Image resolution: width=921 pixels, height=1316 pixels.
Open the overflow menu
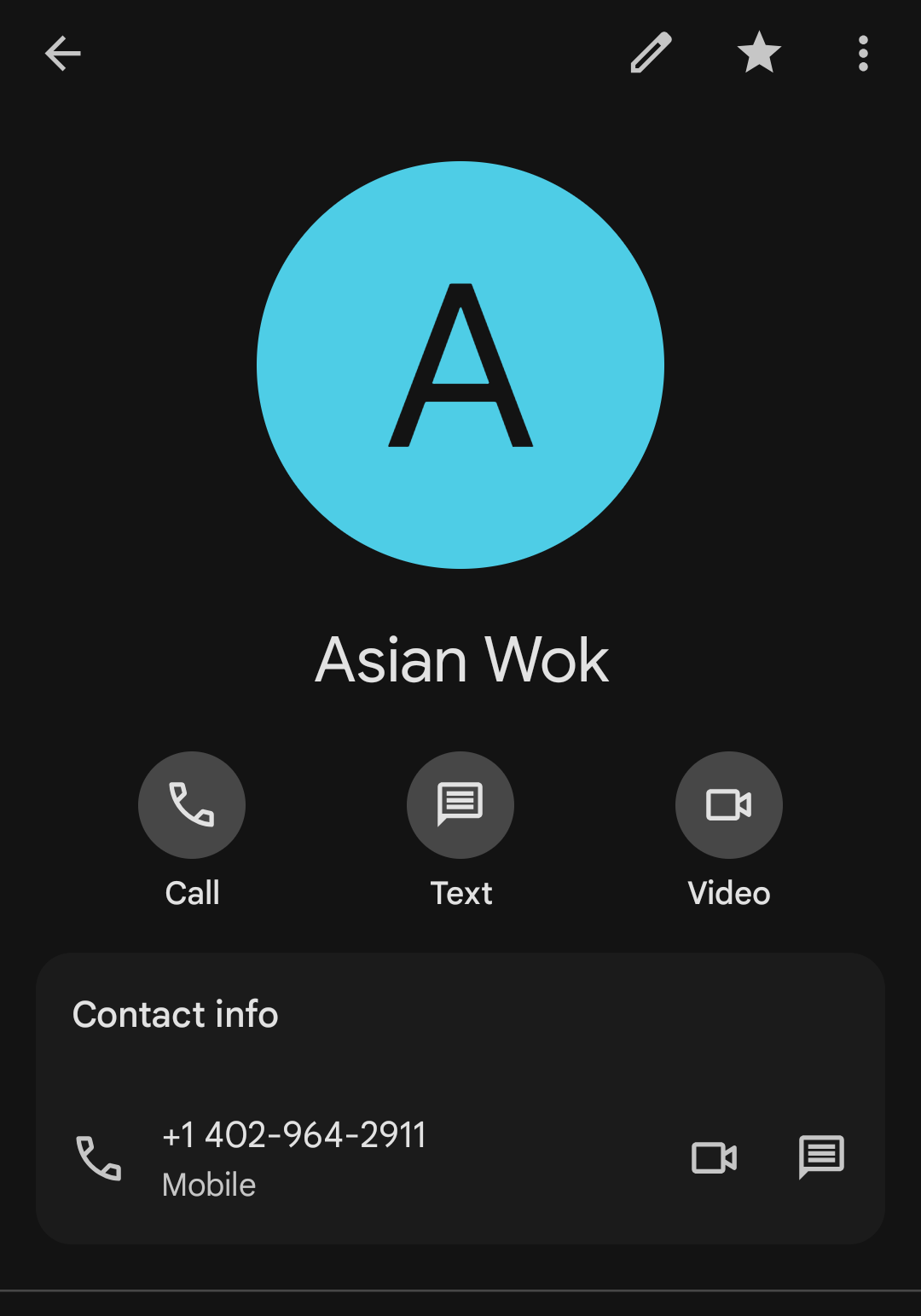(x=863, y=54)
